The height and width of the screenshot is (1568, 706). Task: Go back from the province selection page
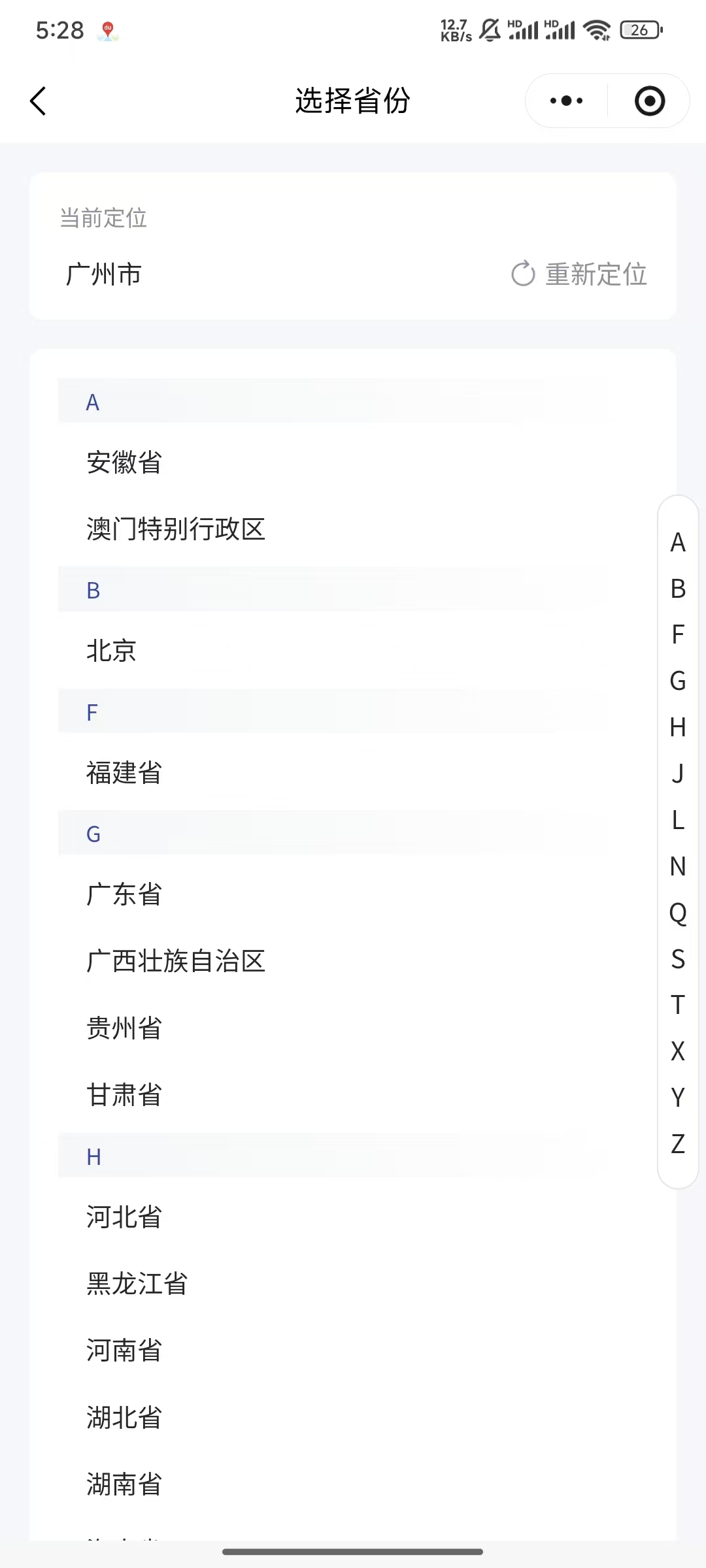(x=39, y=101)
